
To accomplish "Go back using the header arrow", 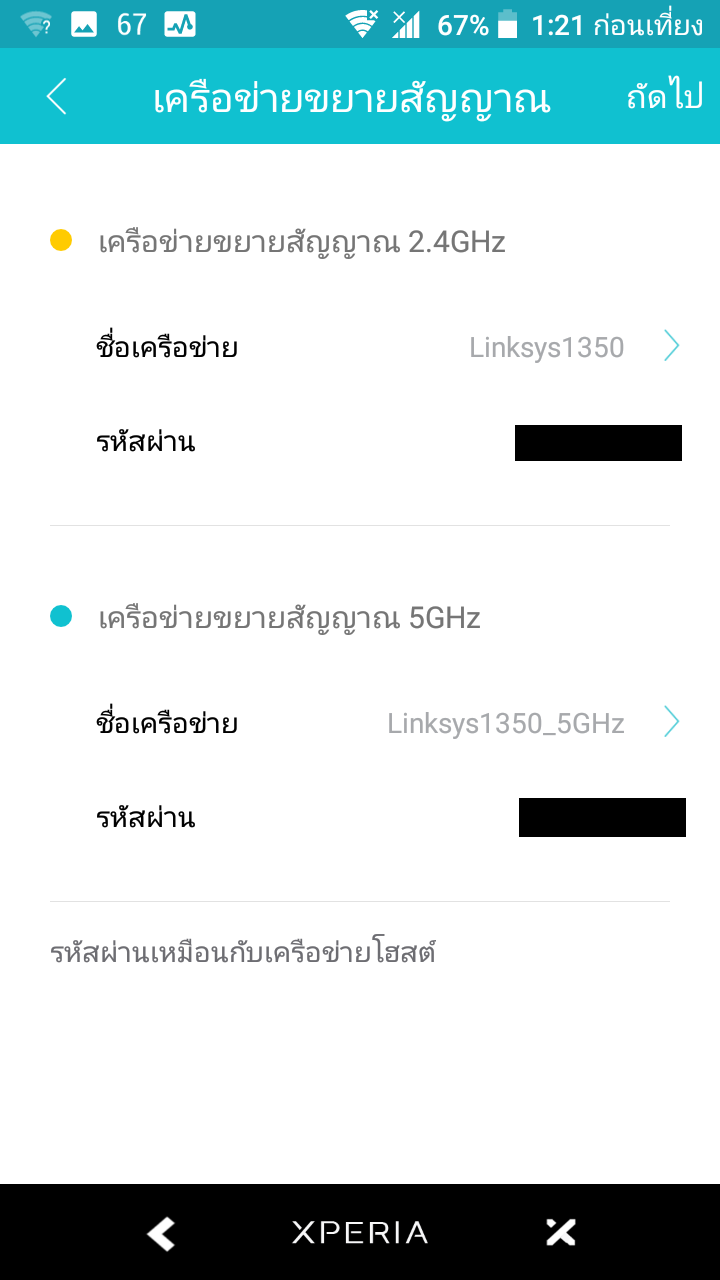I will (57, 96).
